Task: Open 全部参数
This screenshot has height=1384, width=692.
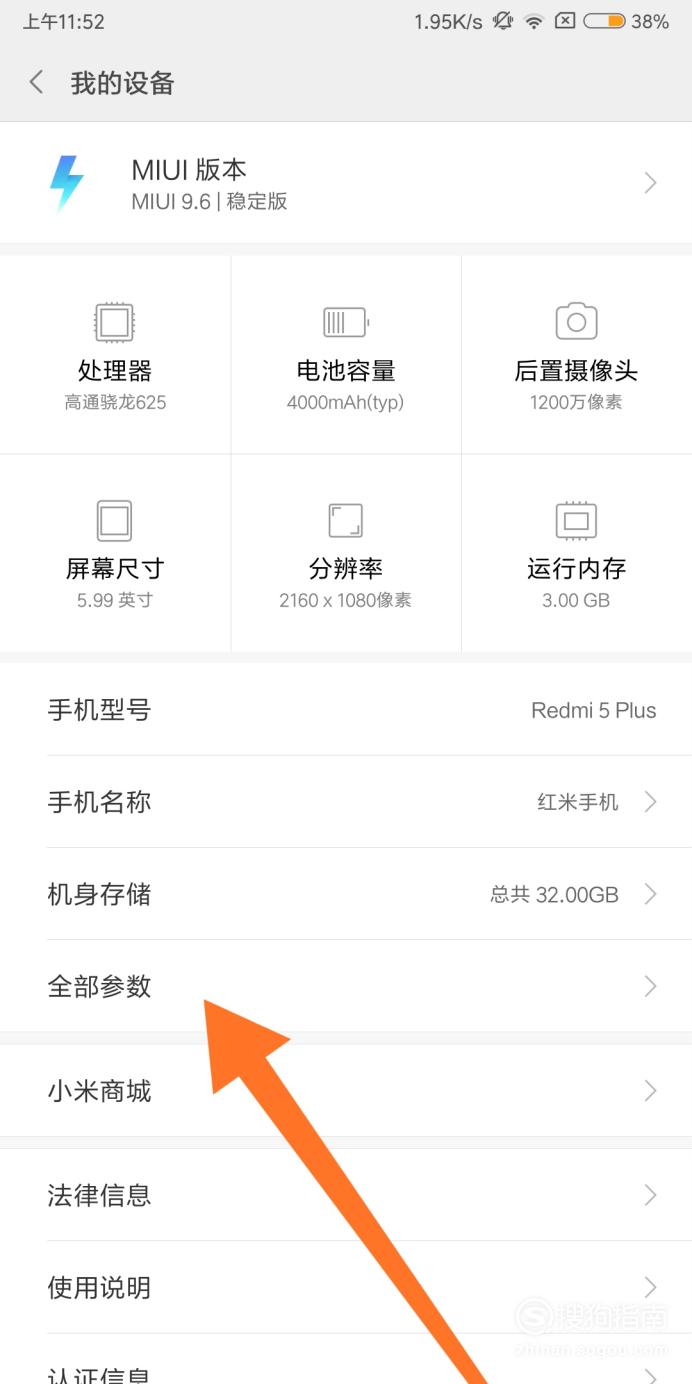Action: [346, 986]
